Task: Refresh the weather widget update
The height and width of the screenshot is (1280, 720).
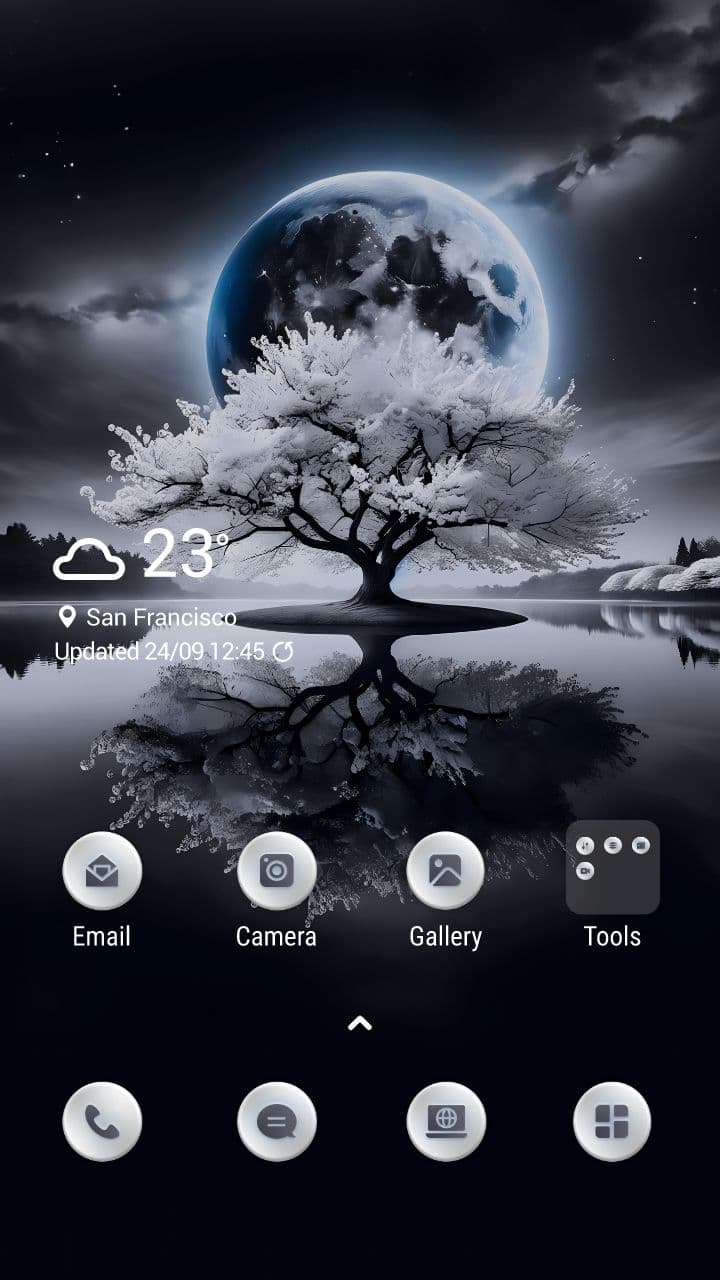Action: [284, 652]
